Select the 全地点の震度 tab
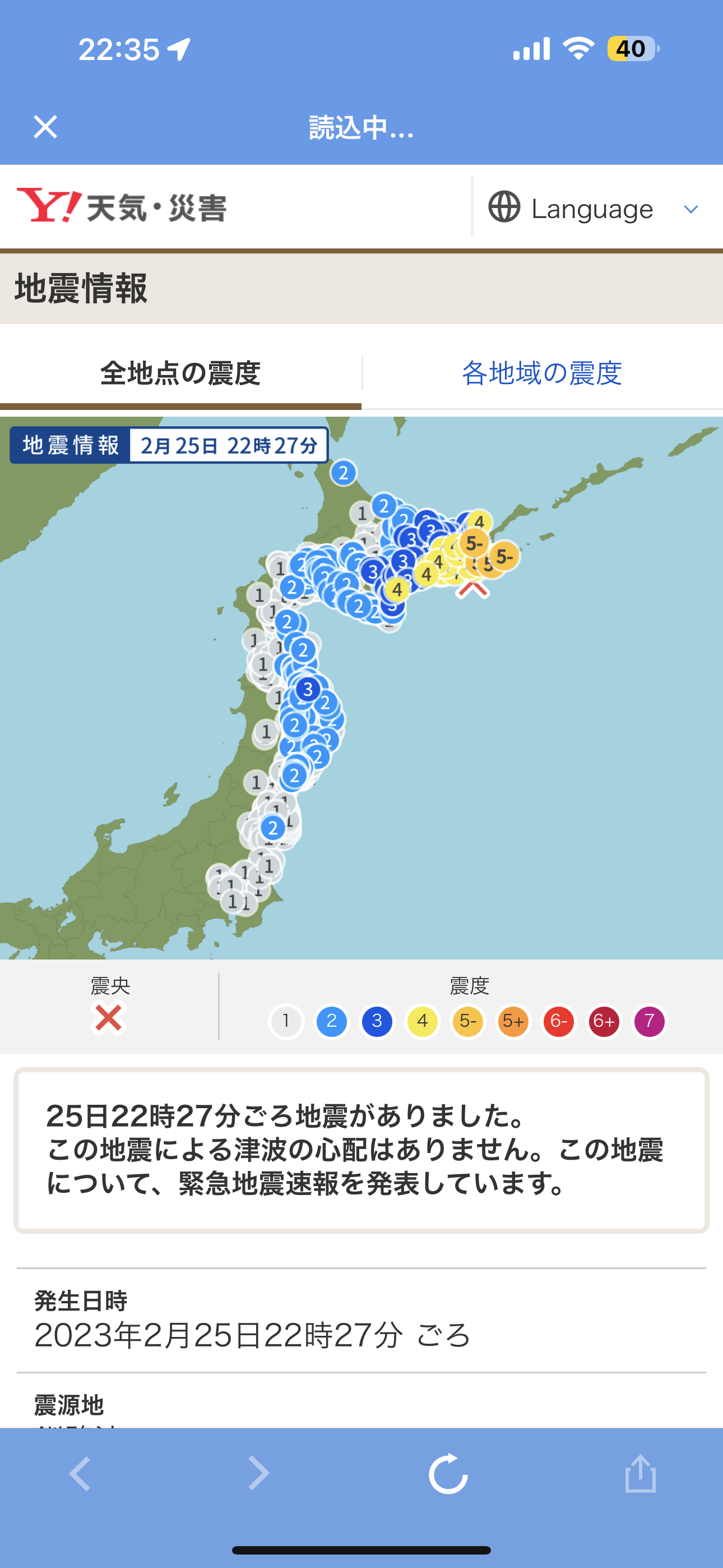 (x=180, y=373)
